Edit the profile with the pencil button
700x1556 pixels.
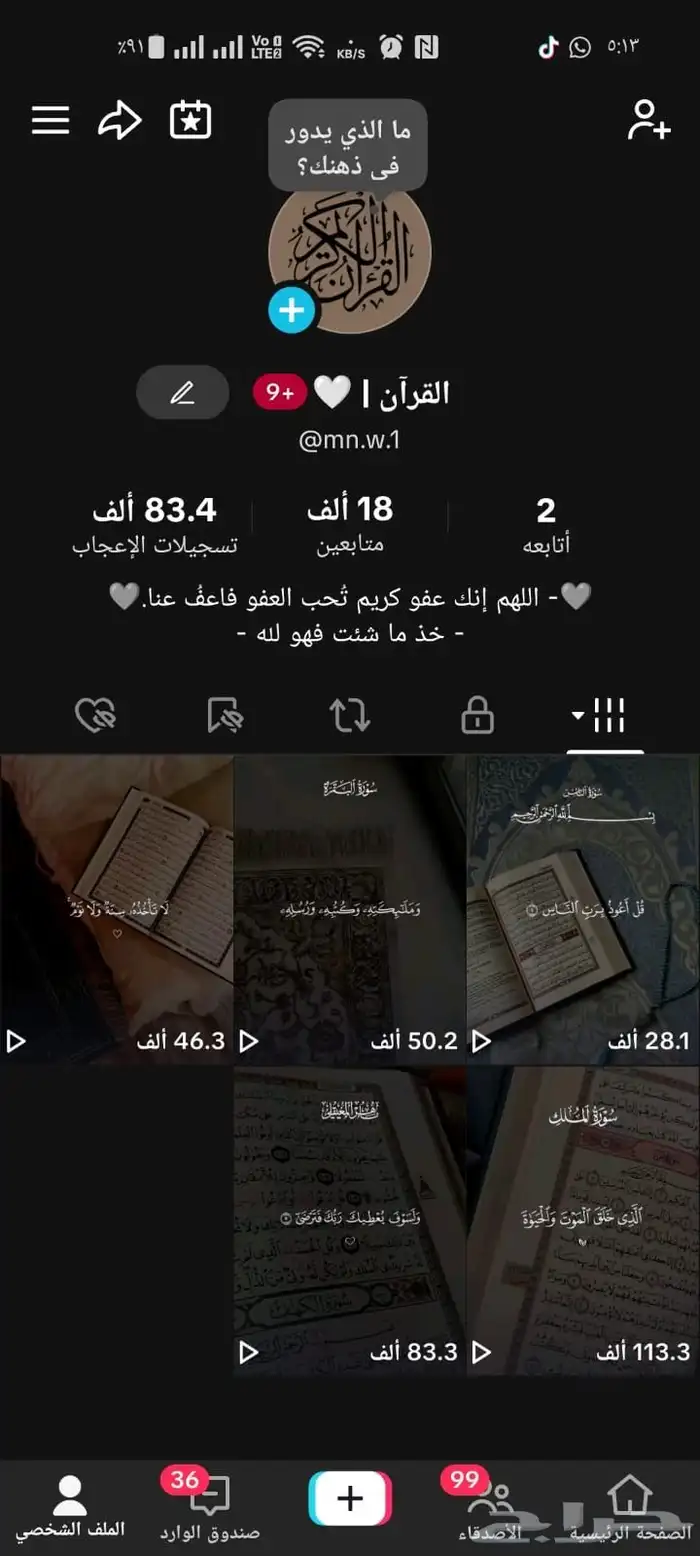(182, 393)
